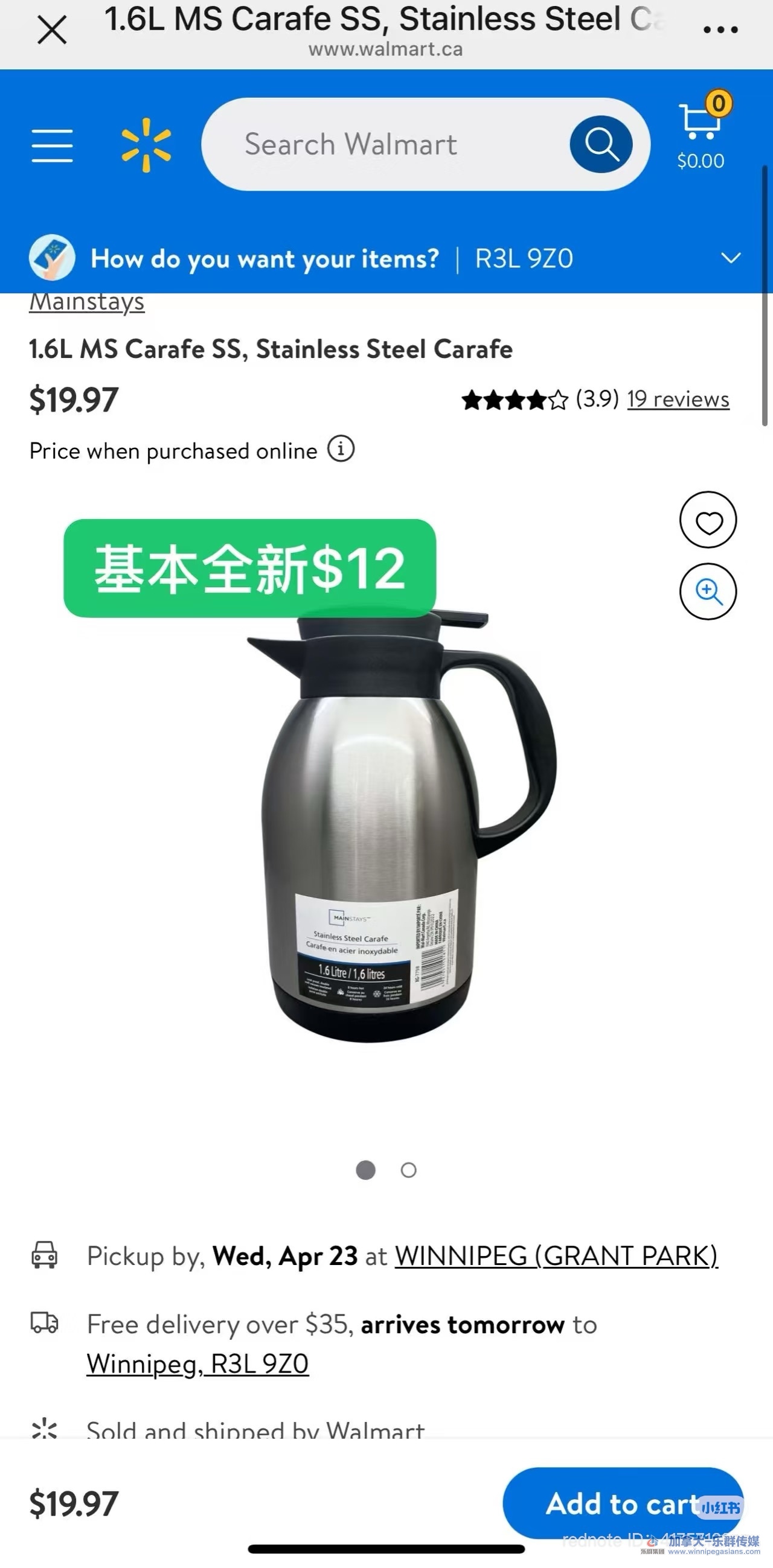The width and height of the screenshot is (773, 1568).
Task: Add carafe to wishlist with heart icon
Action: (x=708, y=520)
